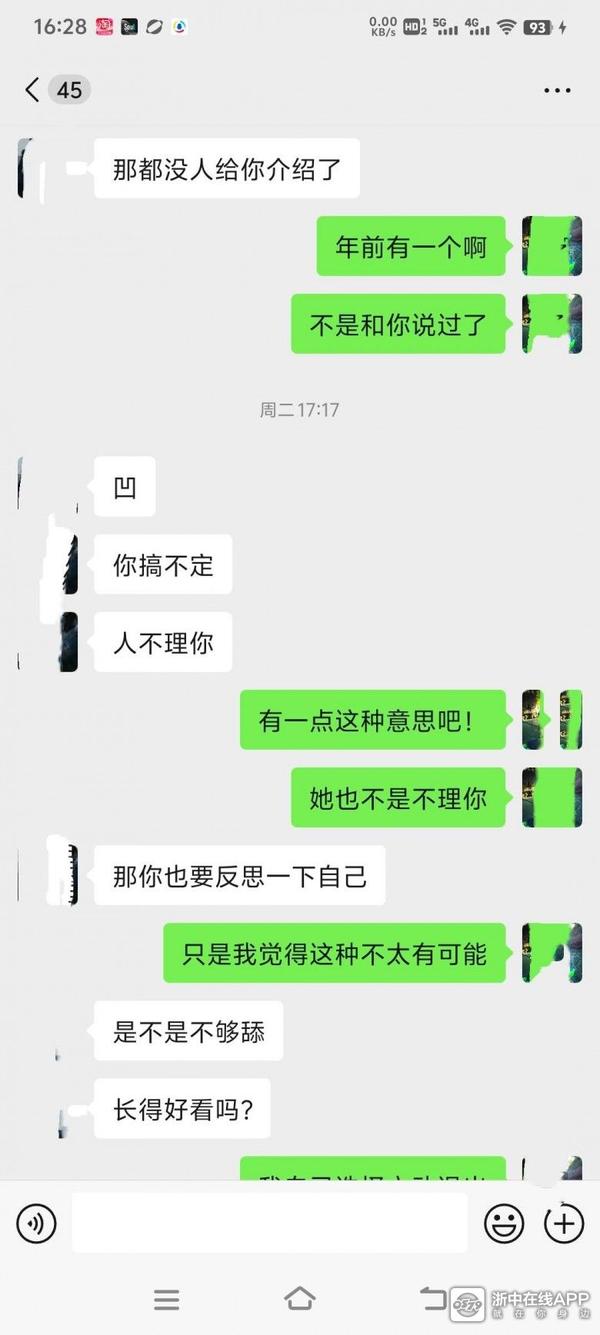This screenshot has height=1335, width=600.
Task: Open sender's avatar beside 年前有一个啊
Action: pyautogui.click(x=552, y=246)
